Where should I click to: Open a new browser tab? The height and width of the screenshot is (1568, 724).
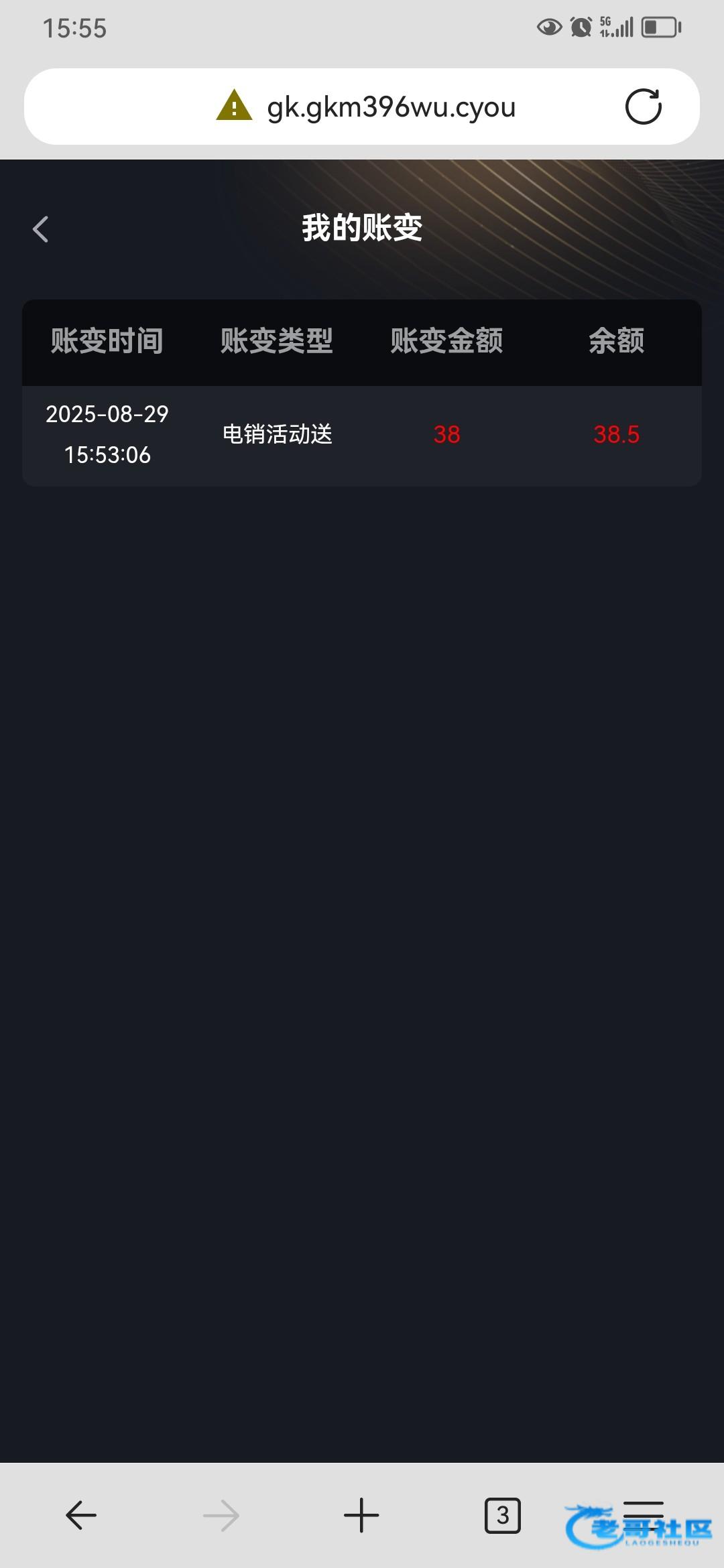point(361,1515)
